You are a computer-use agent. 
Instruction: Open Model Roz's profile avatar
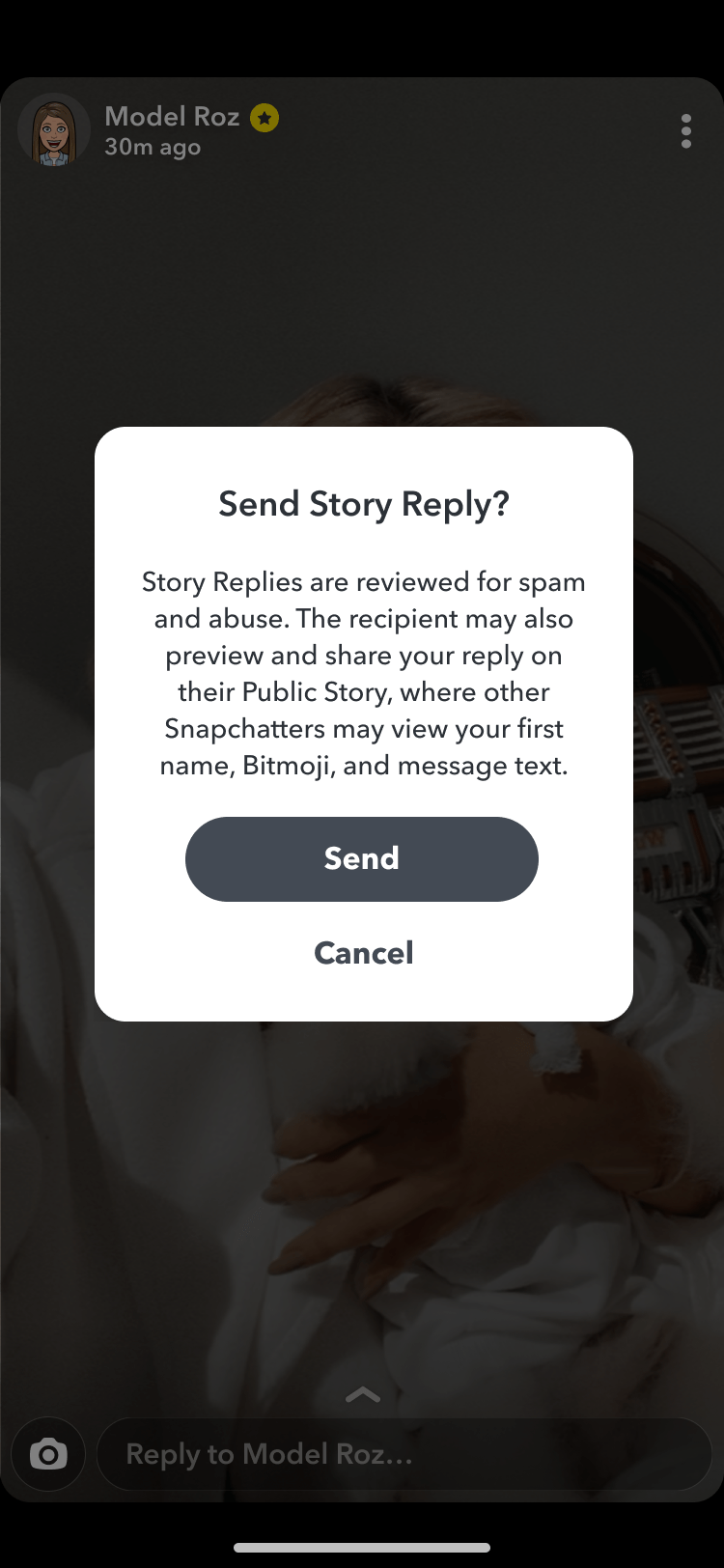(x=54, y=131)
